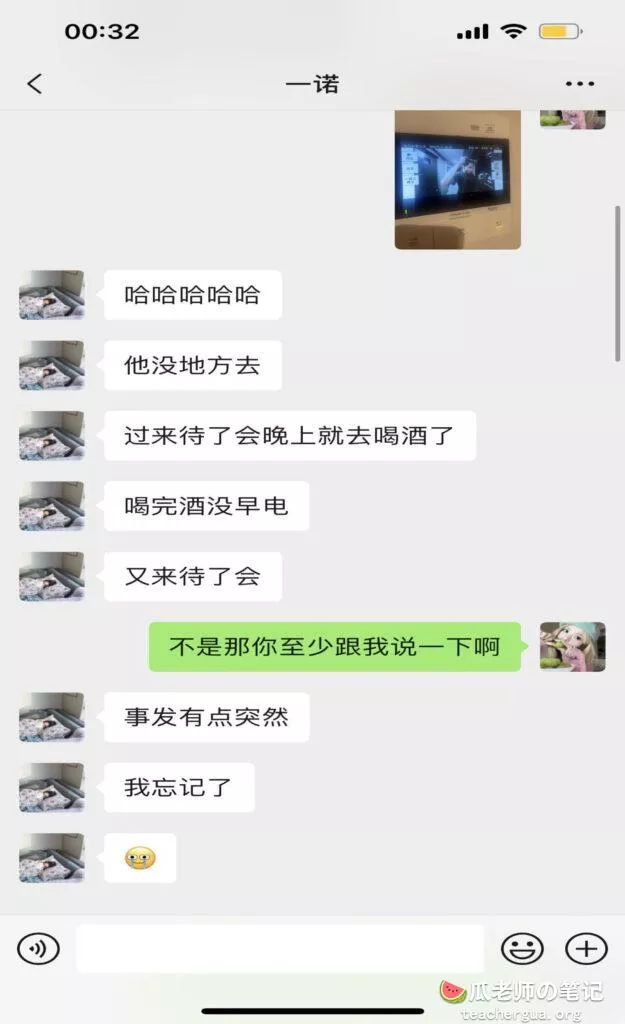The height and width of the screenshot is (1024, 625).
Task: Tap the message text field
Action: tap(280, 948)
